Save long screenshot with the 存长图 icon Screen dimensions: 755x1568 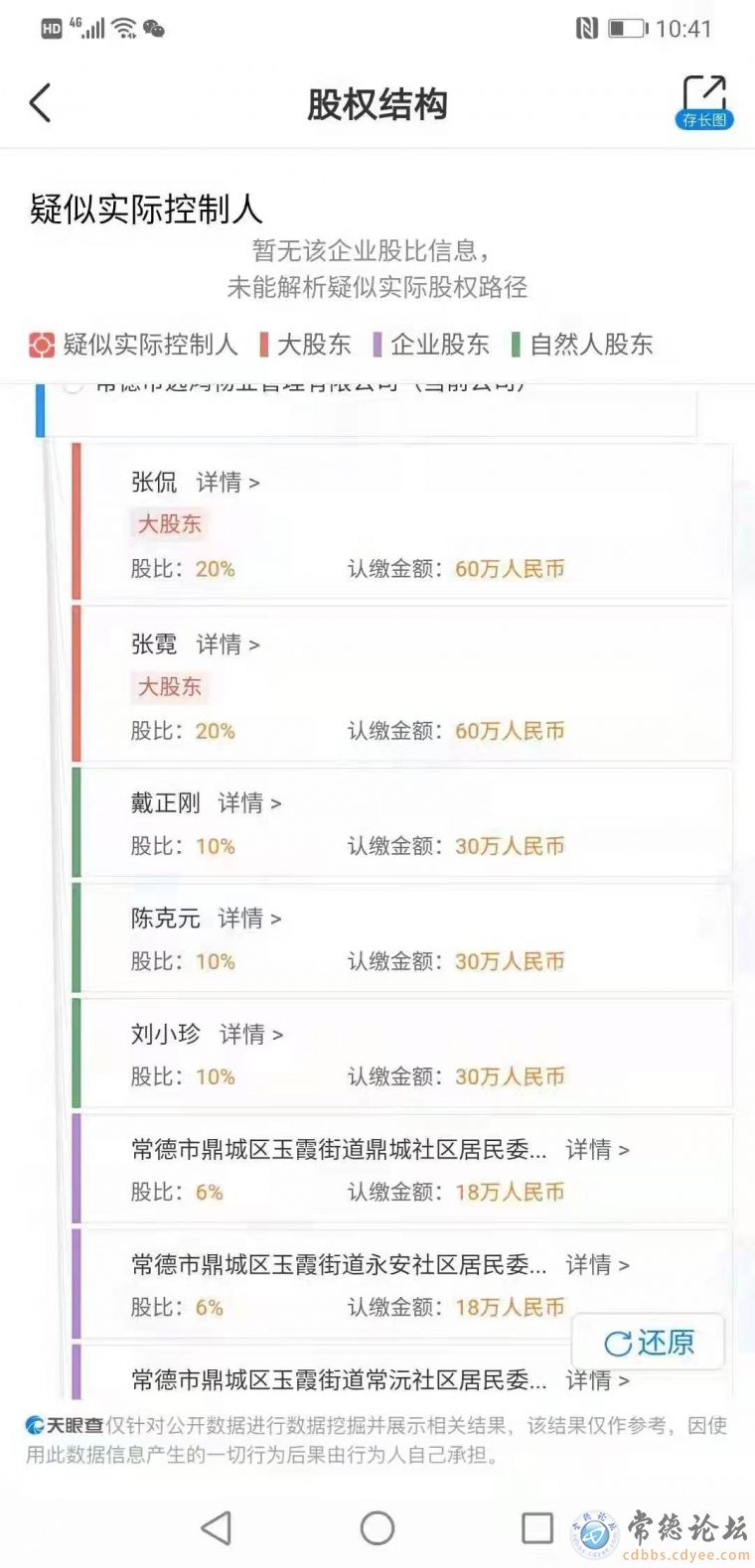704,101
